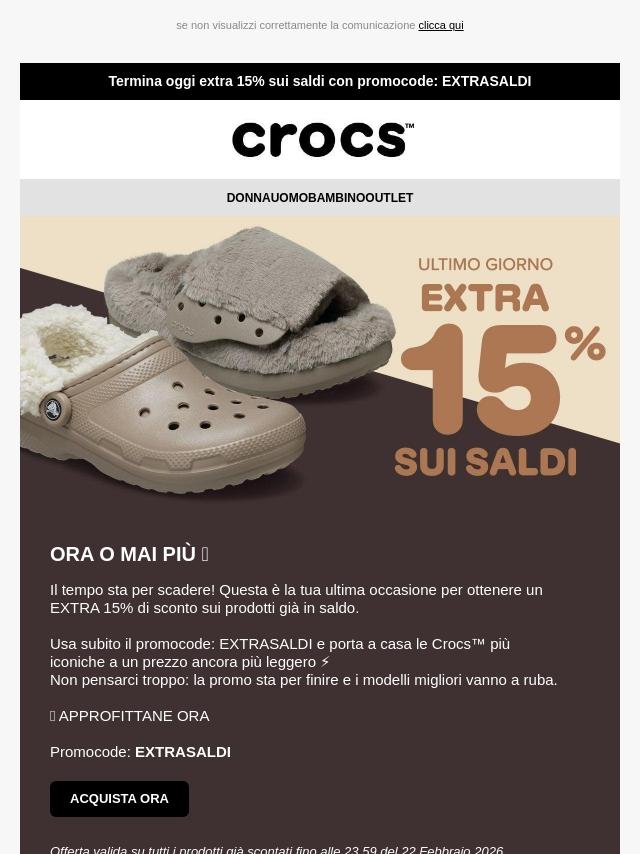Tap the ACQUISTA ORA button
The height and width of the screenshot is (854, 640).
119,798
